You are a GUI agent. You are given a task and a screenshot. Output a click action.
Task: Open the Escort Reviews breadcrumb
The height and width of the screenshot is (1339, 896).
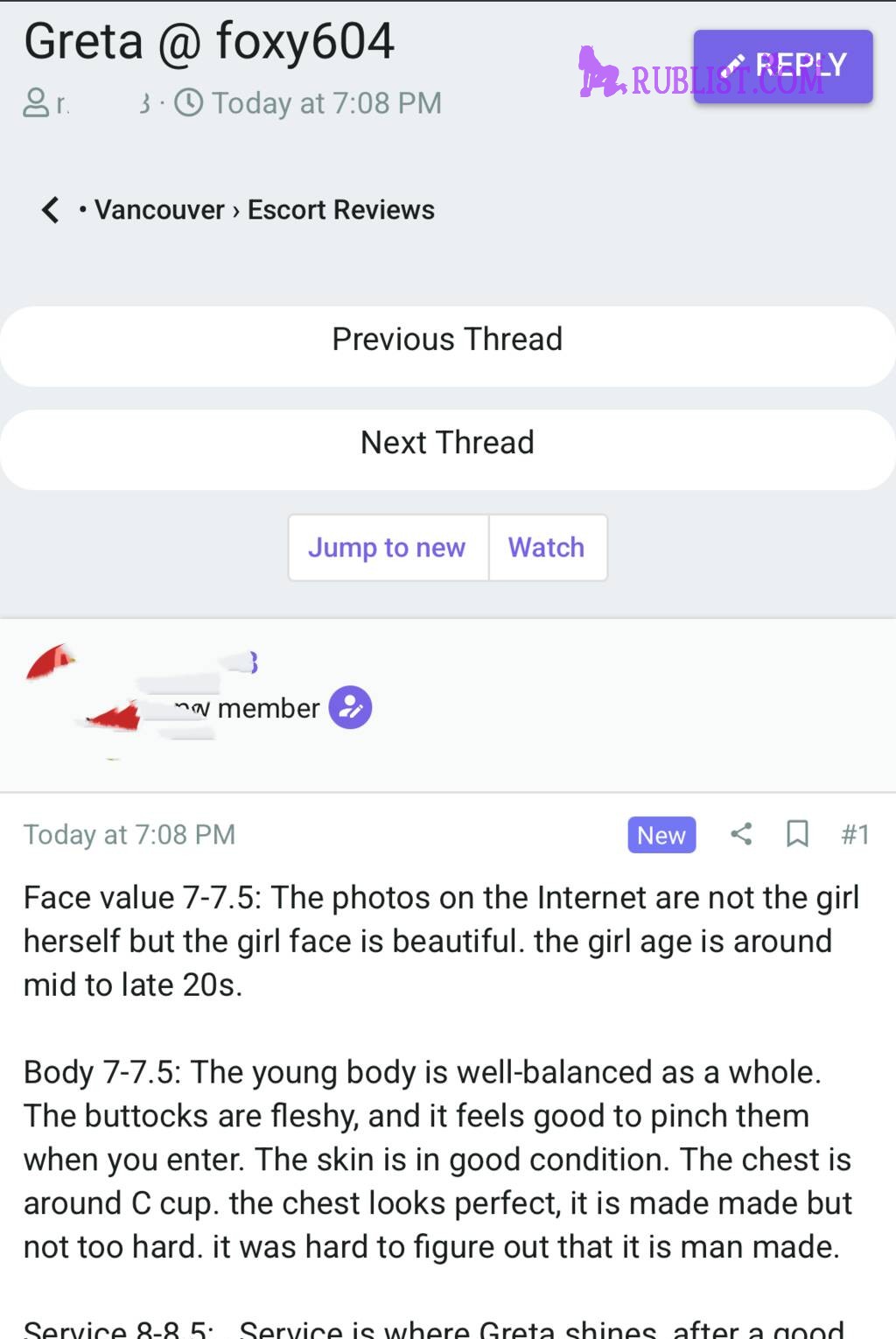pos(340,210)
